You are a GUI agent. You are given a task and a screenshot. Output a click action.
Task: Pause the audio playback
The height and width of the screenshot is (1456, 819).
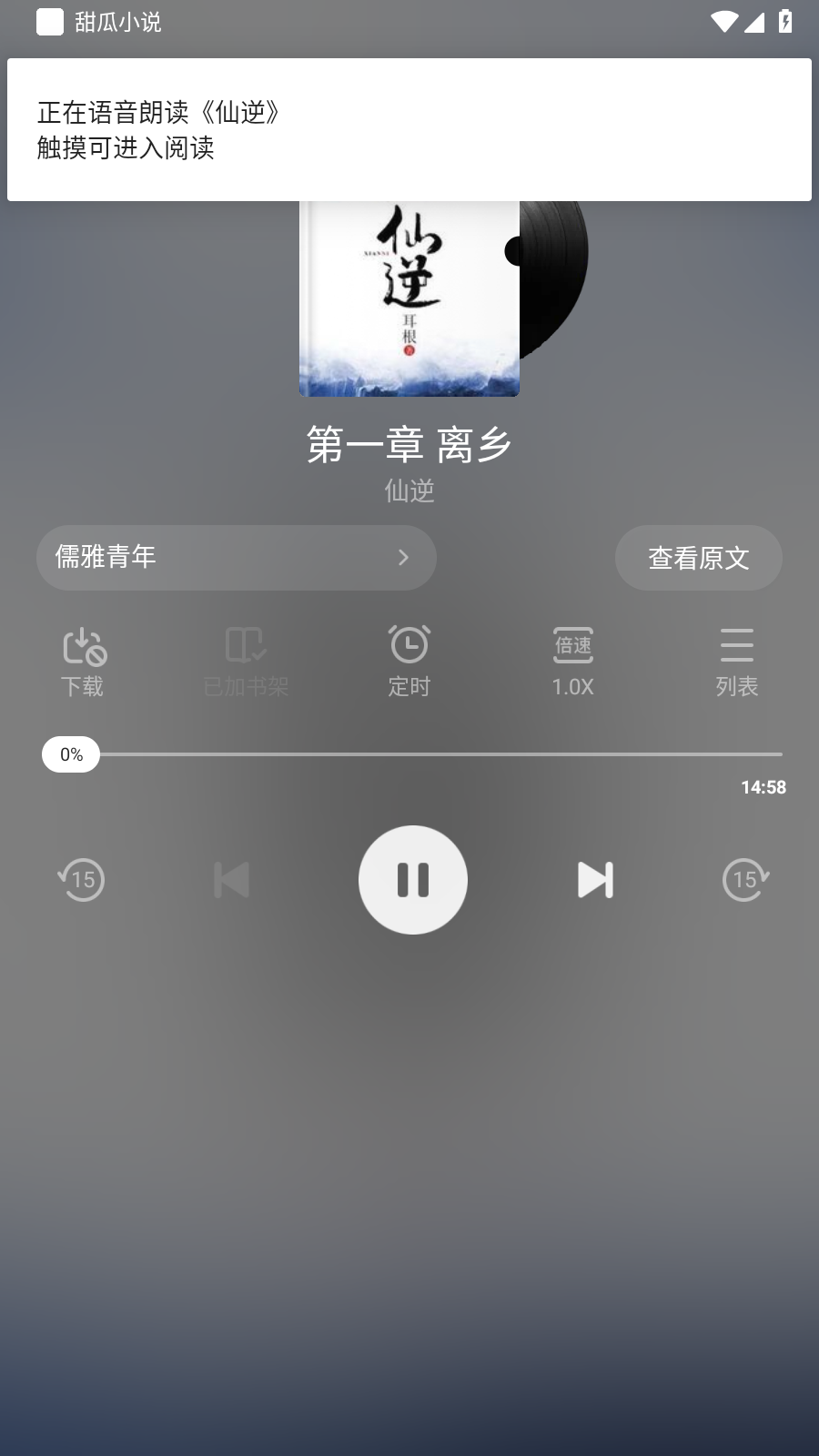click(412, 880)
